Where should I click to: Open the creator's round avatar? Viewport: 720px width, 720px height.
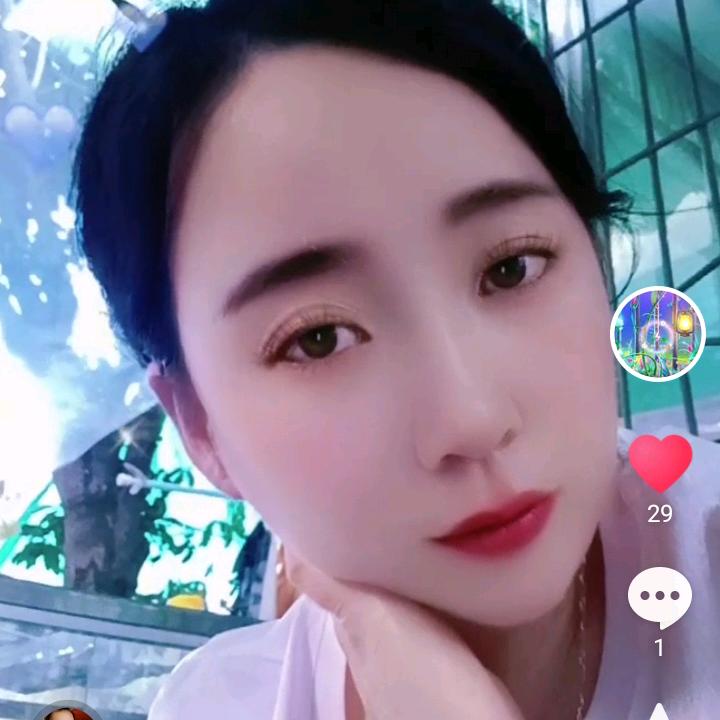tap(658, 334)
